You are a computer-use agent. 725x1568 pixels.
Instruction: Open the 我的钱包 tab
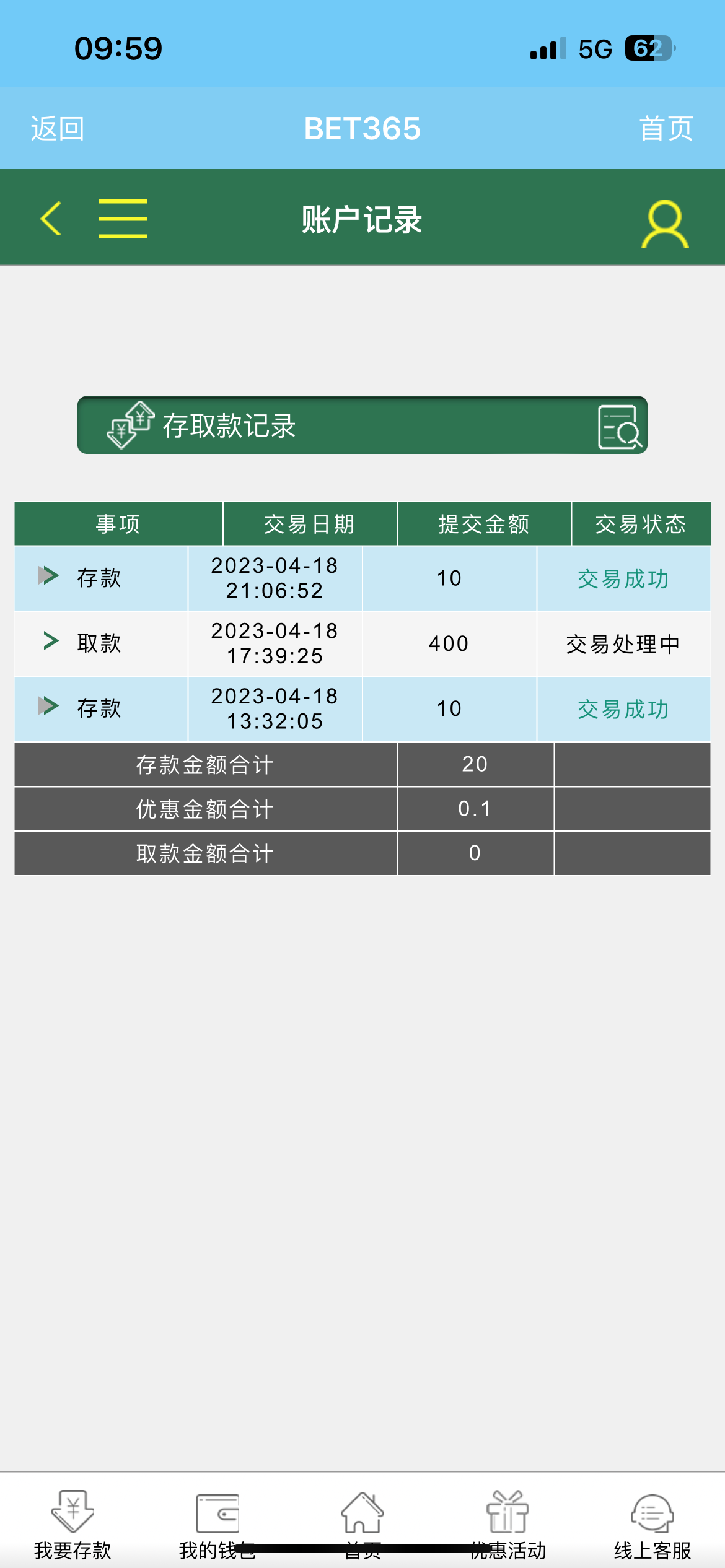pos(217,1523)
